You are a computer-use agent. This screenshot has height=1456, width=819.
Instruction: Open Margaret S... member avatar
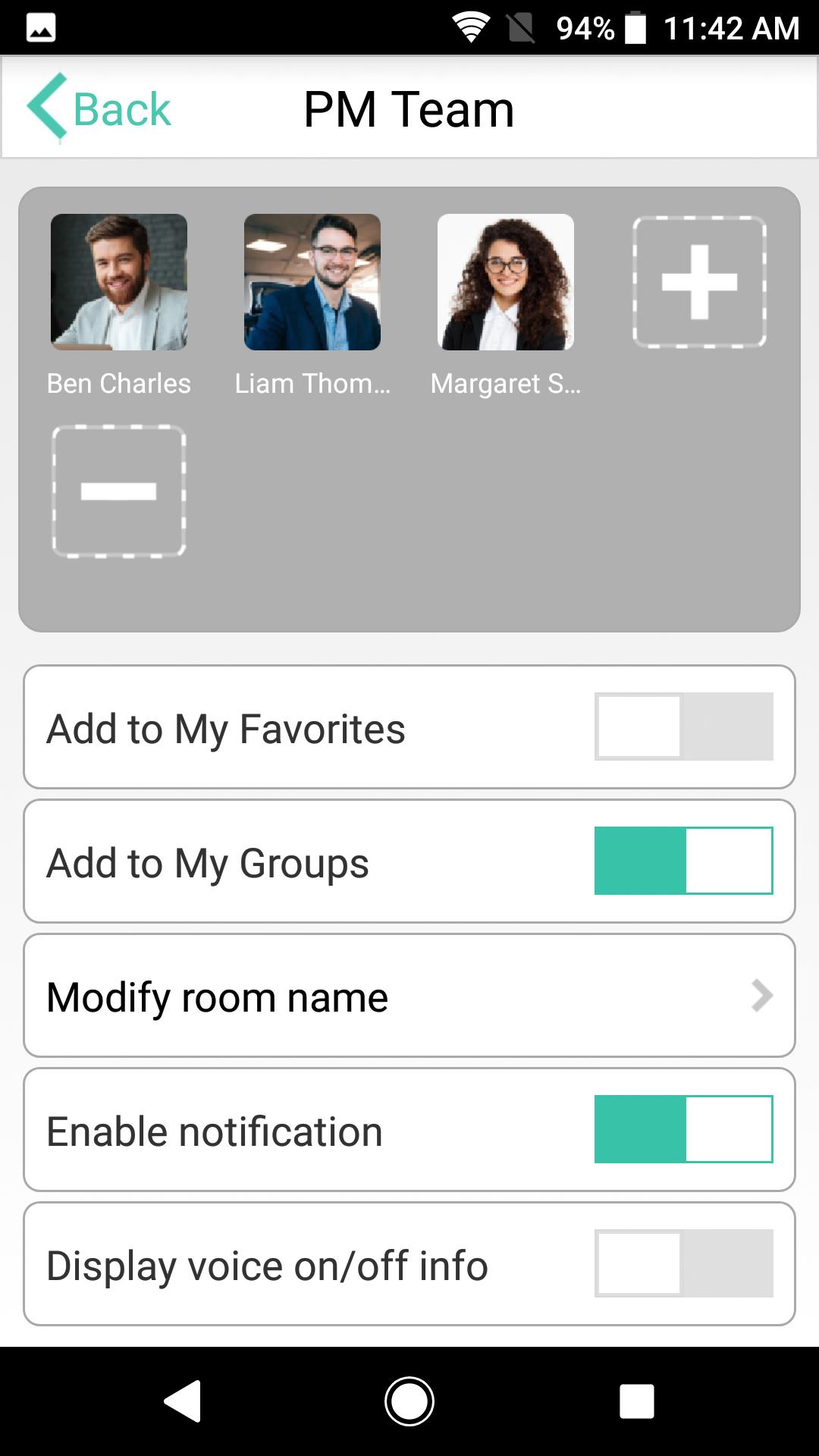(506, 282)
